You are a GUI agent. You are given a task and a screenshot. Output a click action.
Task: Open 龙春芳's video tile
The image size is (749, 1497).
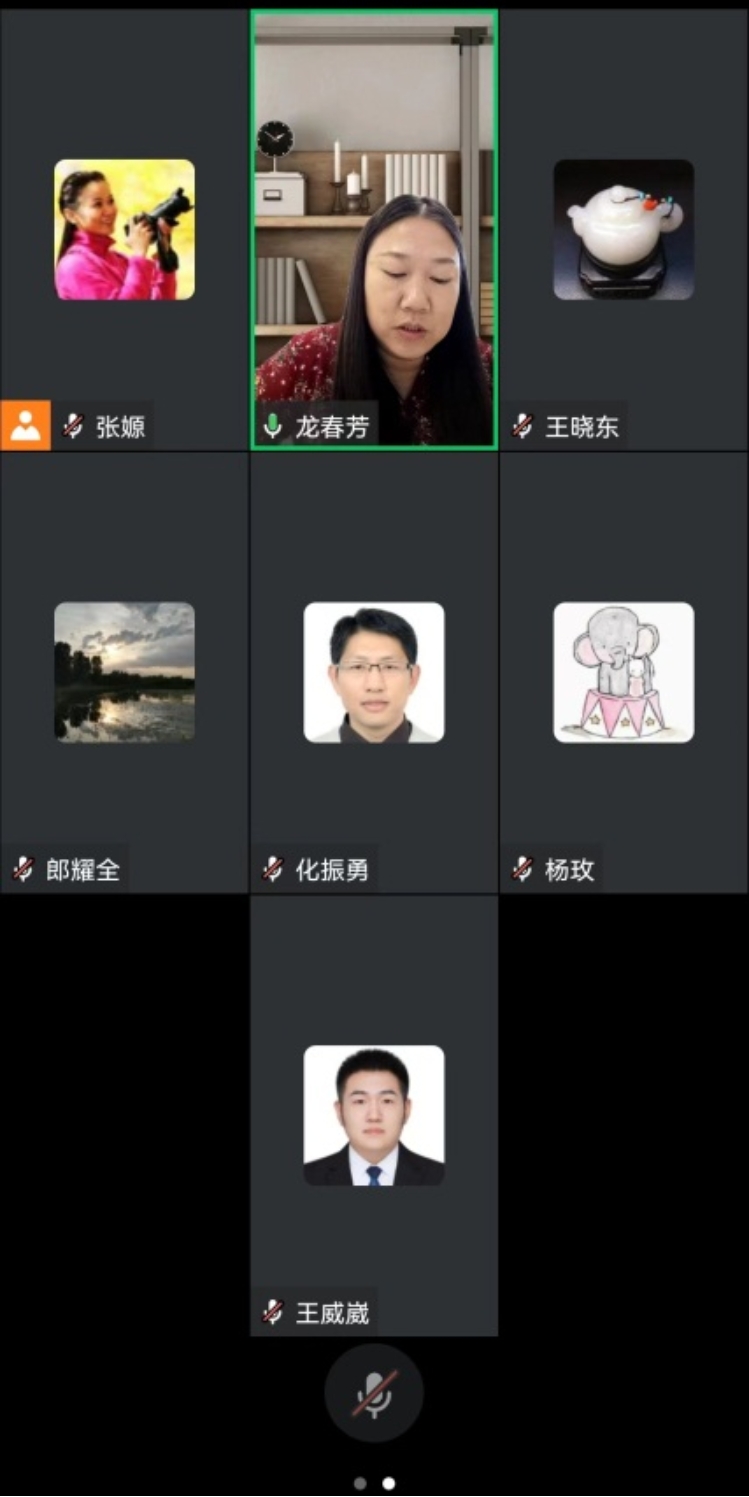coord(374,230)
